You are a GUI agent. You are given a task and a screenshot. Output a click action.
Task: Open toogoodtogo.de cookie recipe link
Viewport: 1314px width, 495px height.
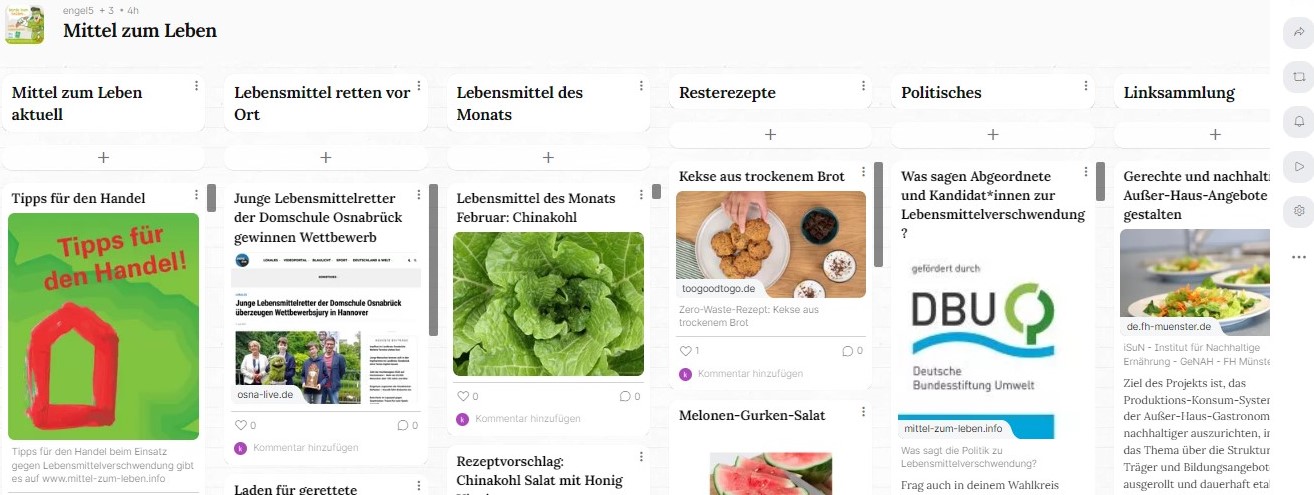click(x=770, y=245)
